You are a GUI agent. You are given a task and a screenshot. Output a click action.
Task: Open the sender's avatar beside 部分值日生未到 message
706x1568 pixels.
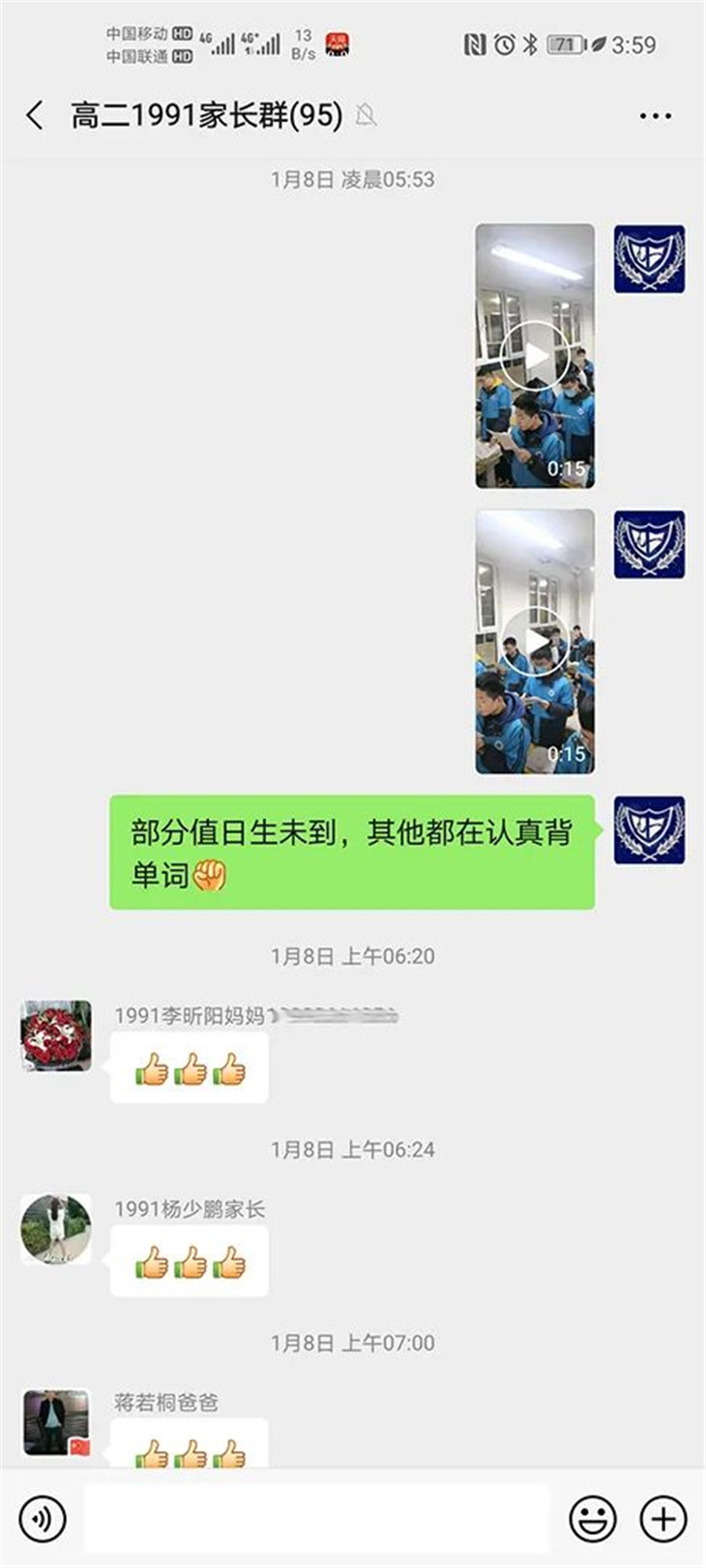[649, 830]
